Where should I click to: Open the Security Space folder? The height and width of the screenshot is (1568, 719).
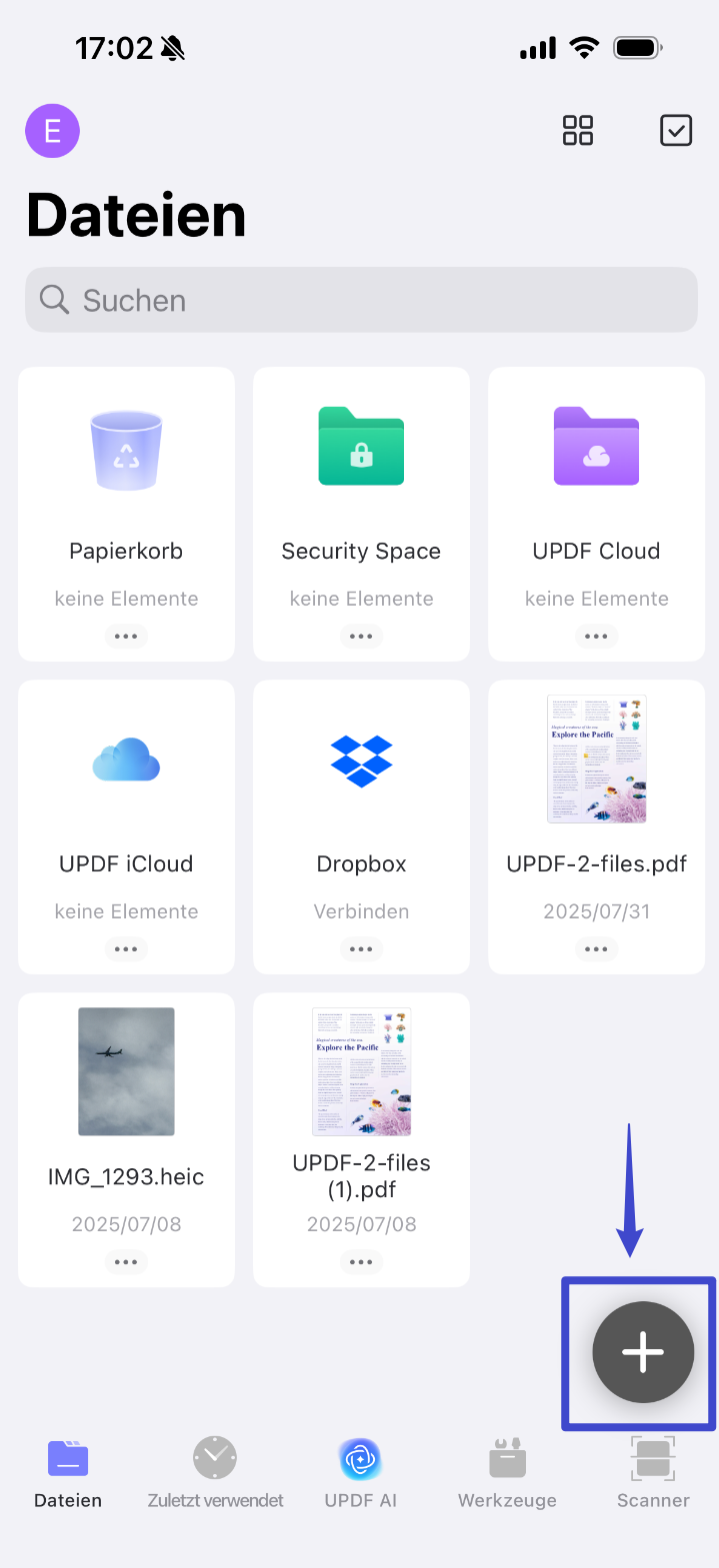click(361, 470)
